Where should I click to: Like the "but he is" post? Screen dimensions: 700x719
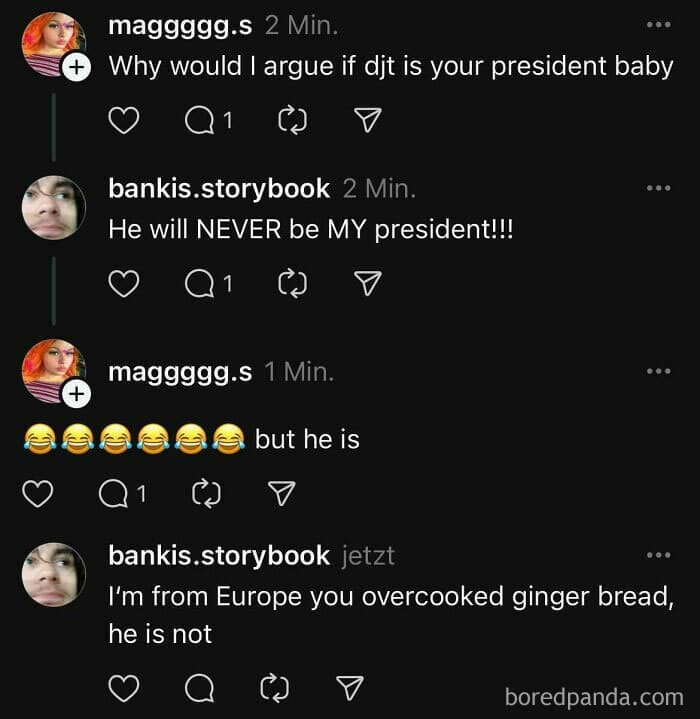(38, 494)
